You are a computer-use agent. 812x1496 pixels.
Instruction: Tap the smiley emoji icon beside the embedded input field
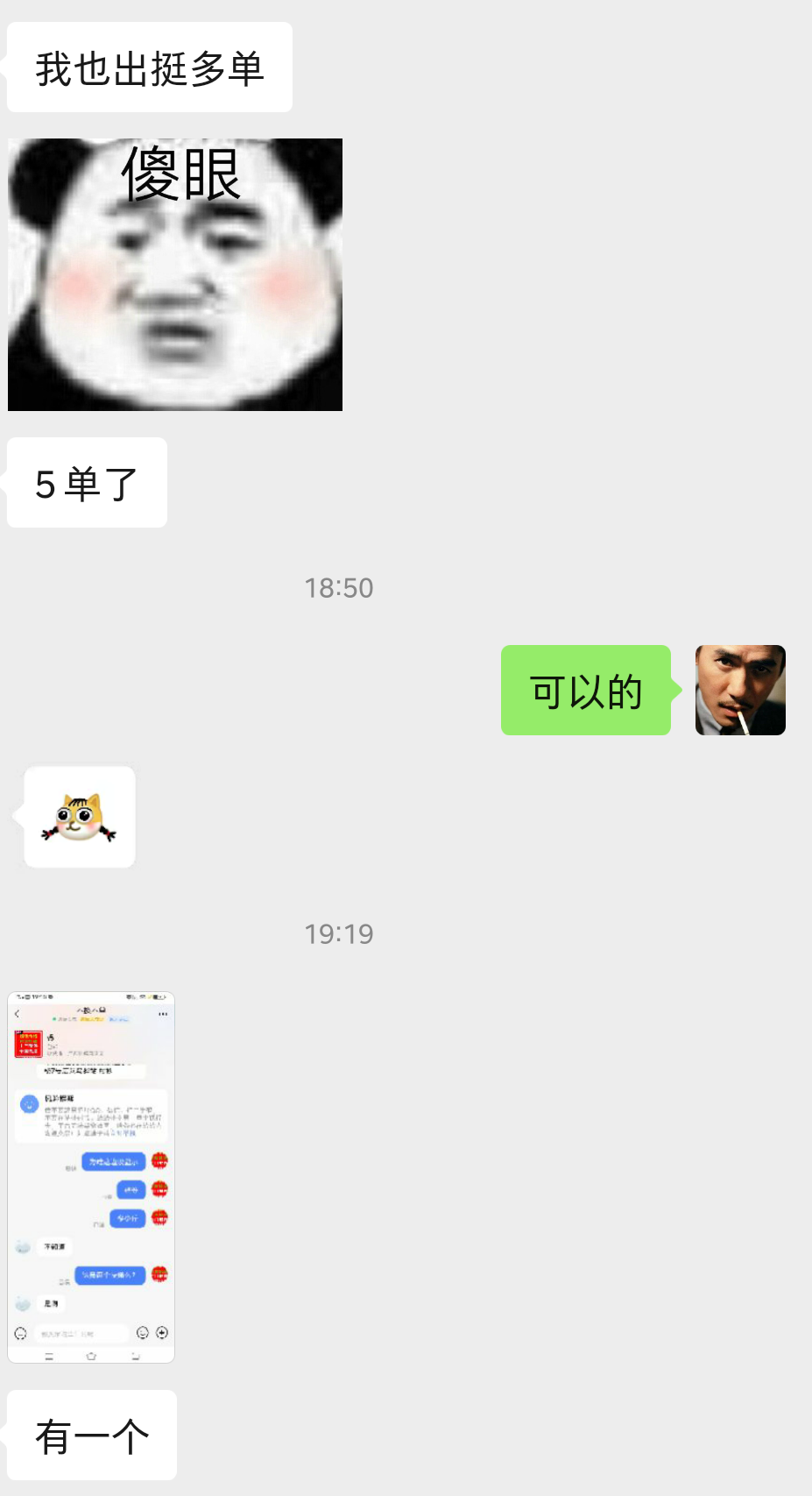pyautogui.click(x=143, y=1333)
